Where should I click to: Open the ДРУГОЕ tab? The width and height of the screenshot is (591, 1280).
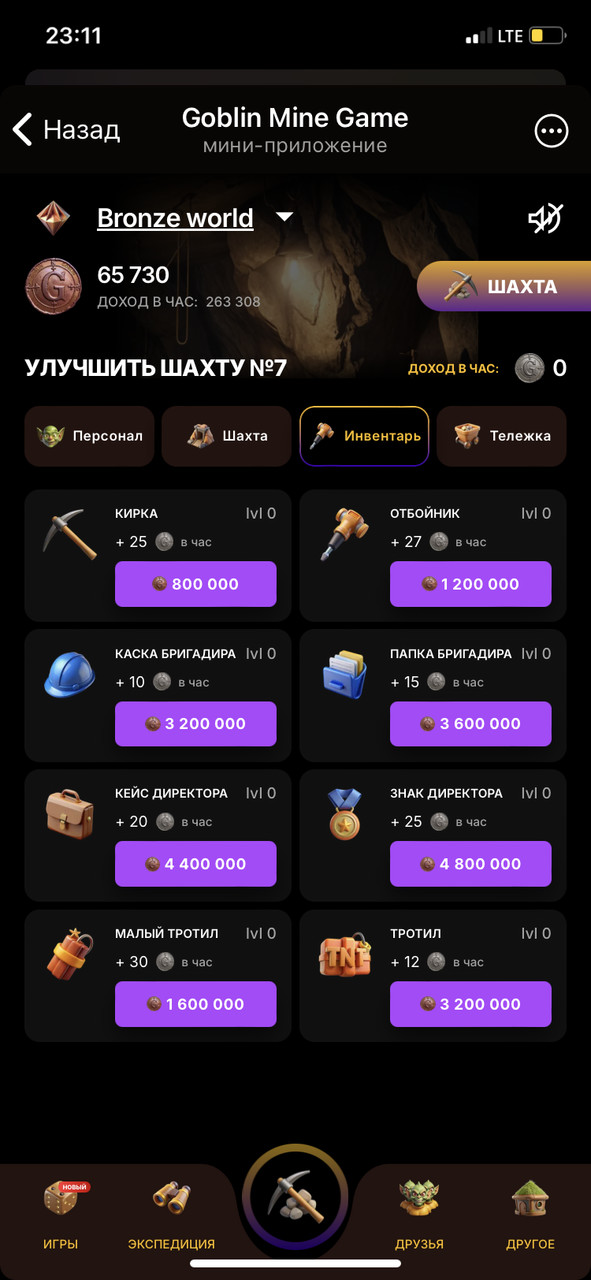tap(530, 1214)
